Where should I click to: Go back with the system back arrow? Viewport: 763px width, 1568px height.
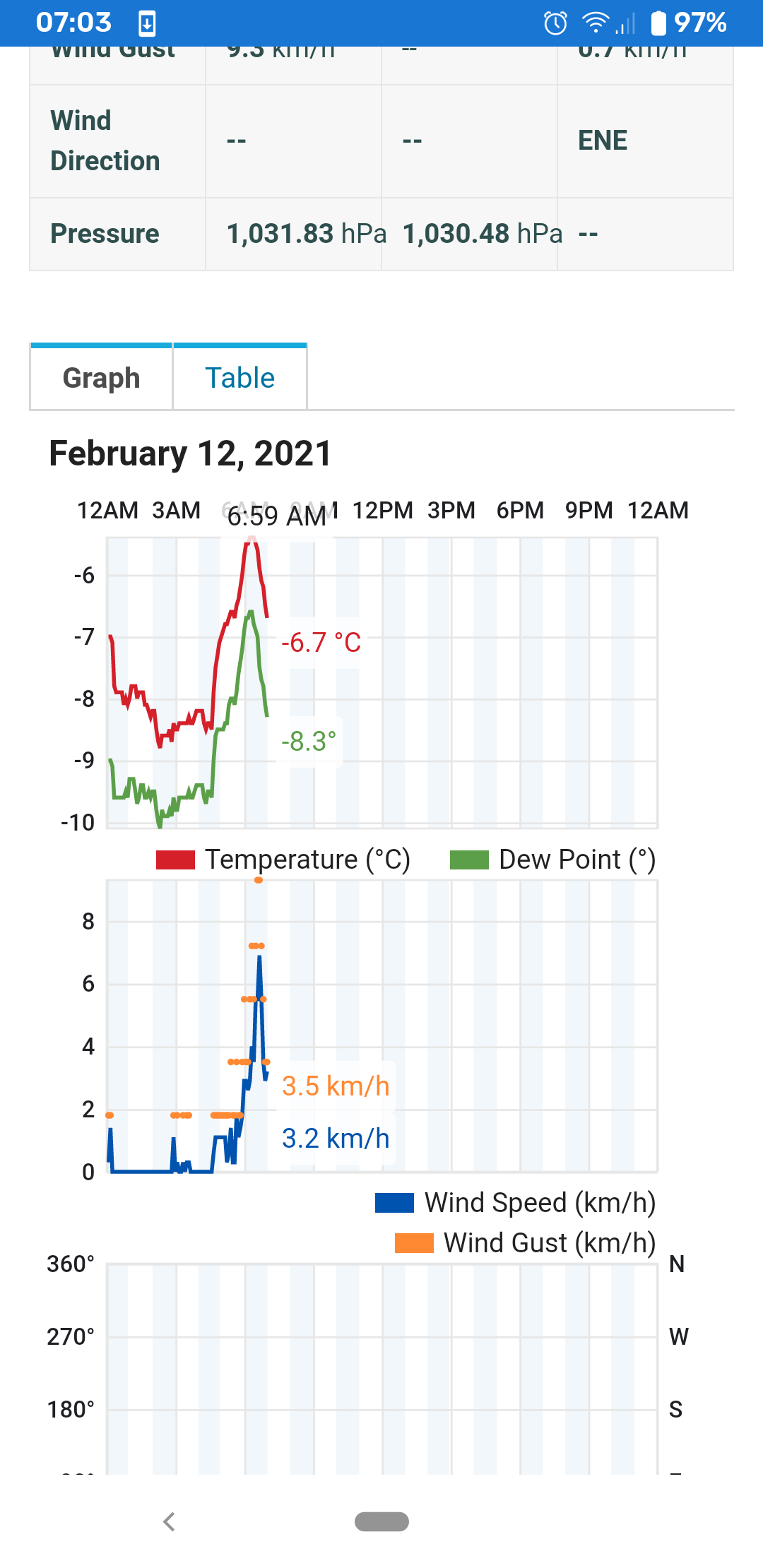point(169,1521)
